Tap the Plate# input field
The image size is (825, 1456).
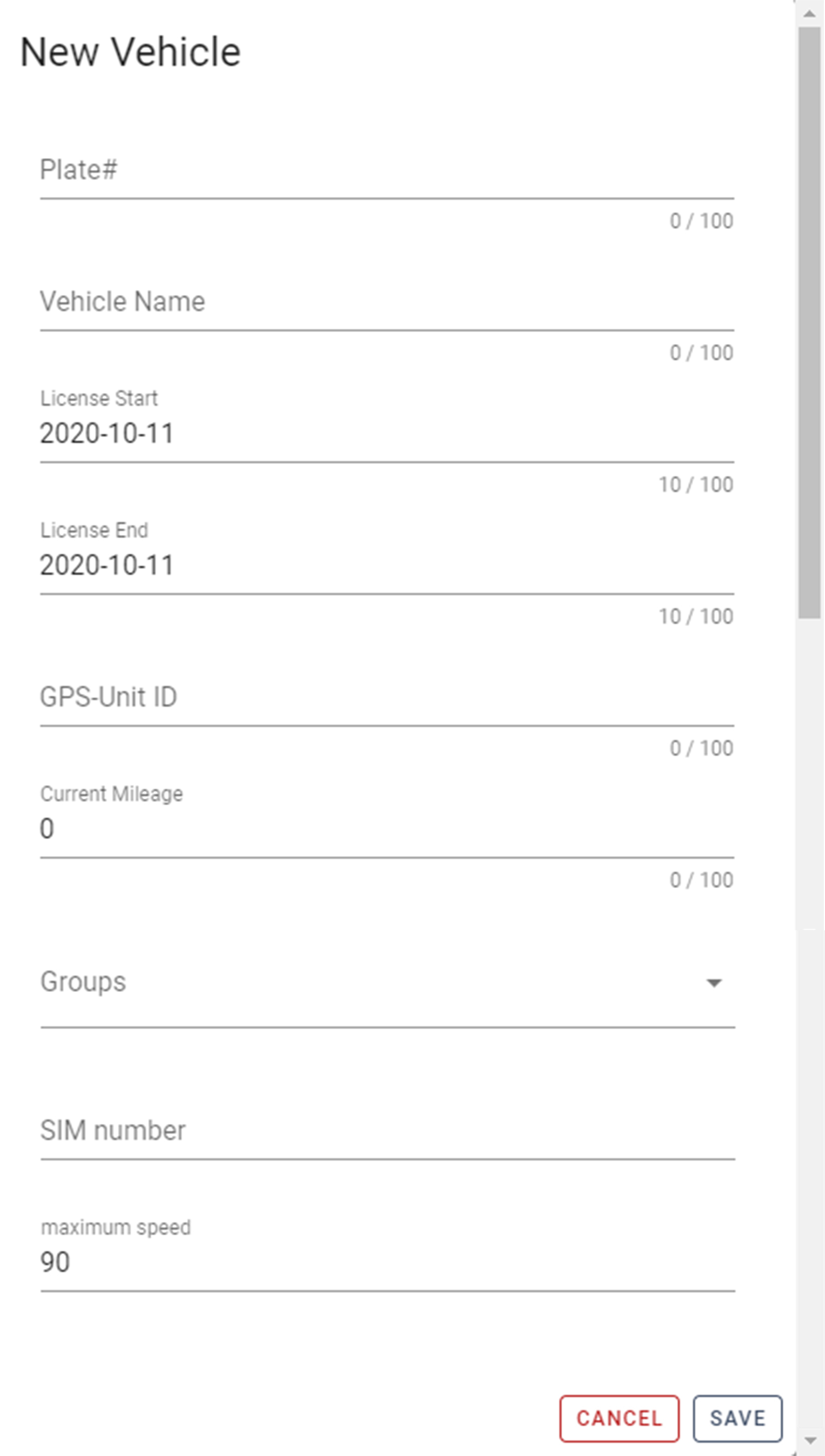coord(387,170)
